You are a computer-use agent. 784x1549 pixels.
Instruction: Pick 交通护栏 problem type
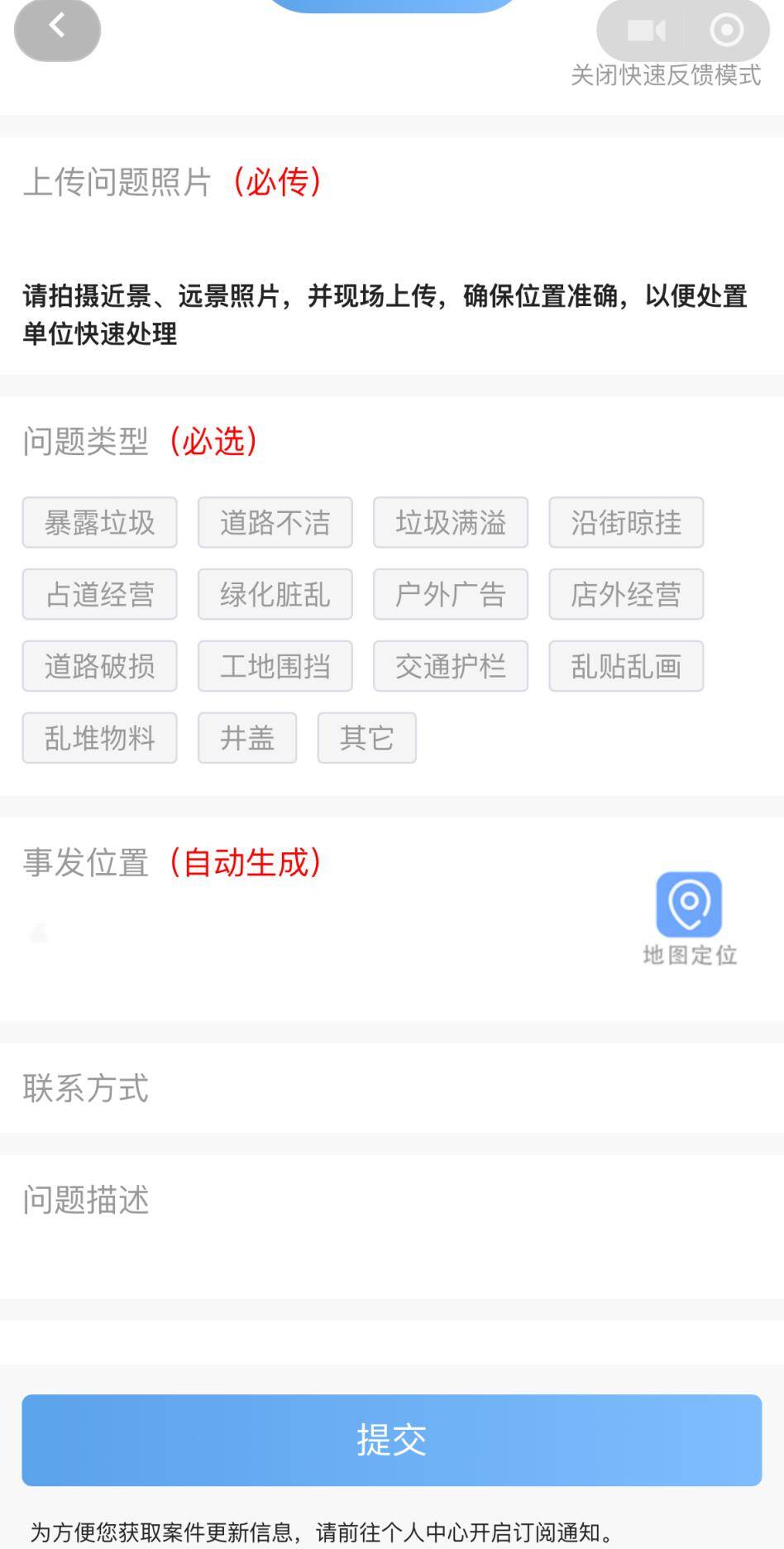tap(450, 666)
